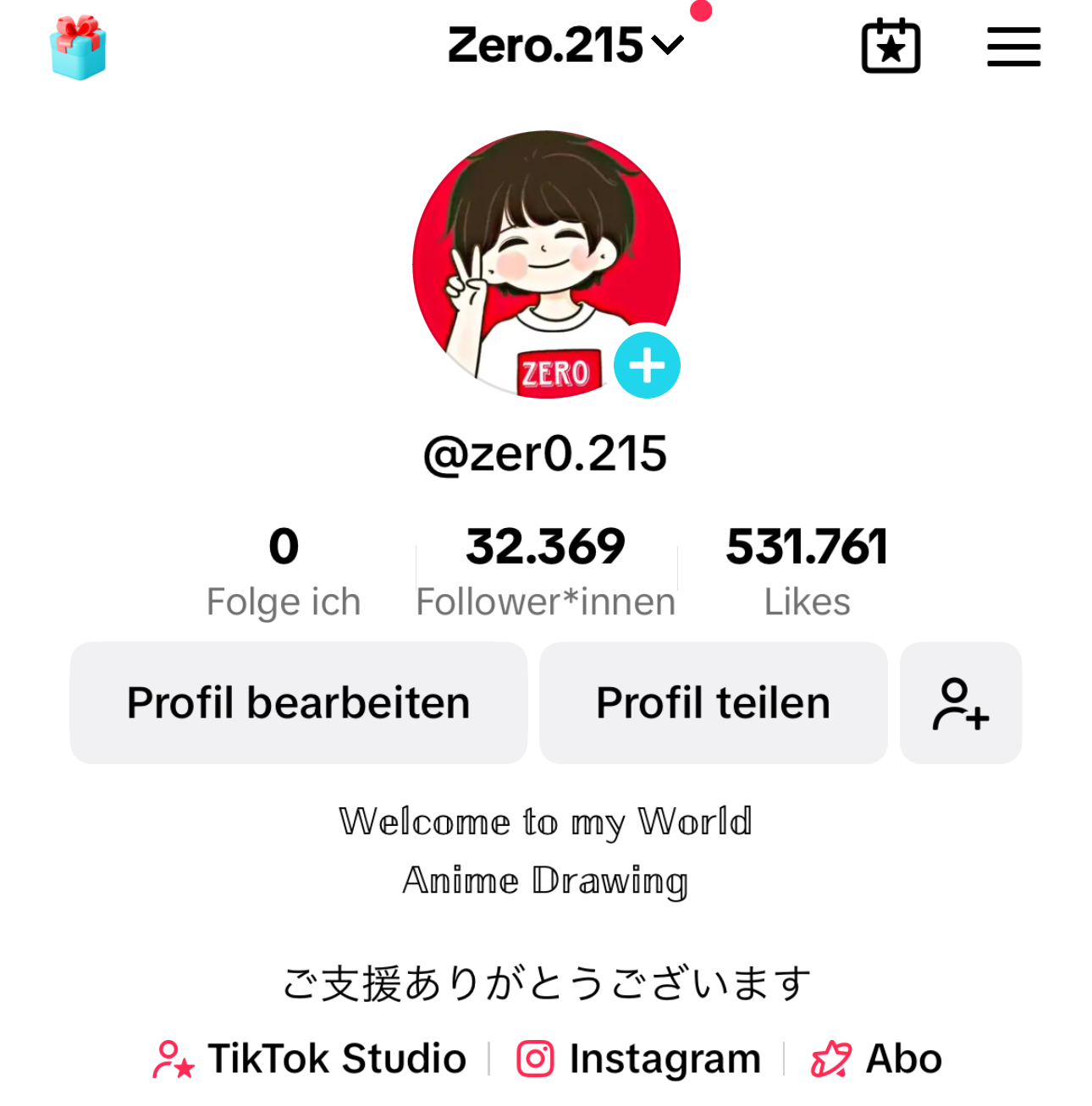1092x1106 pixels.
Task: Open the hamburger menu
Action: (1013, 47)
